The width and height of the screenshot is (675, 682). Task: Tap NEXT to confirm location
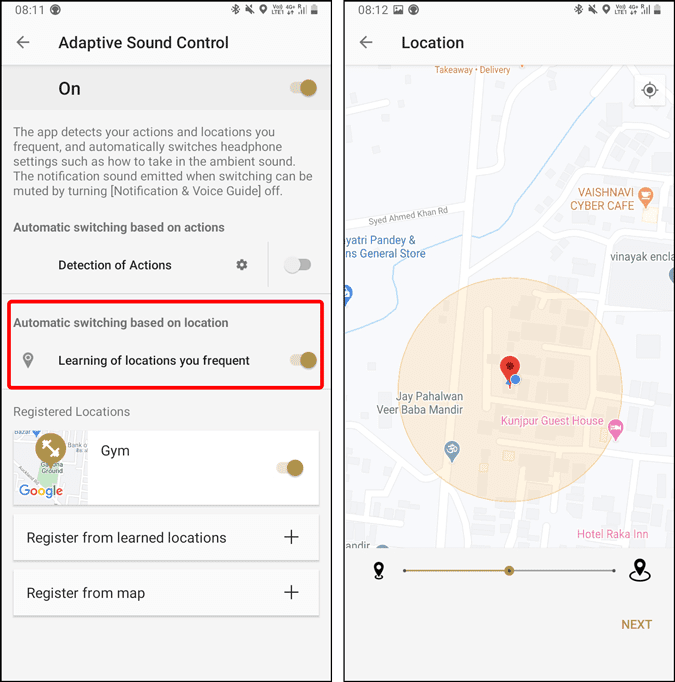click(x=636, y=624)
